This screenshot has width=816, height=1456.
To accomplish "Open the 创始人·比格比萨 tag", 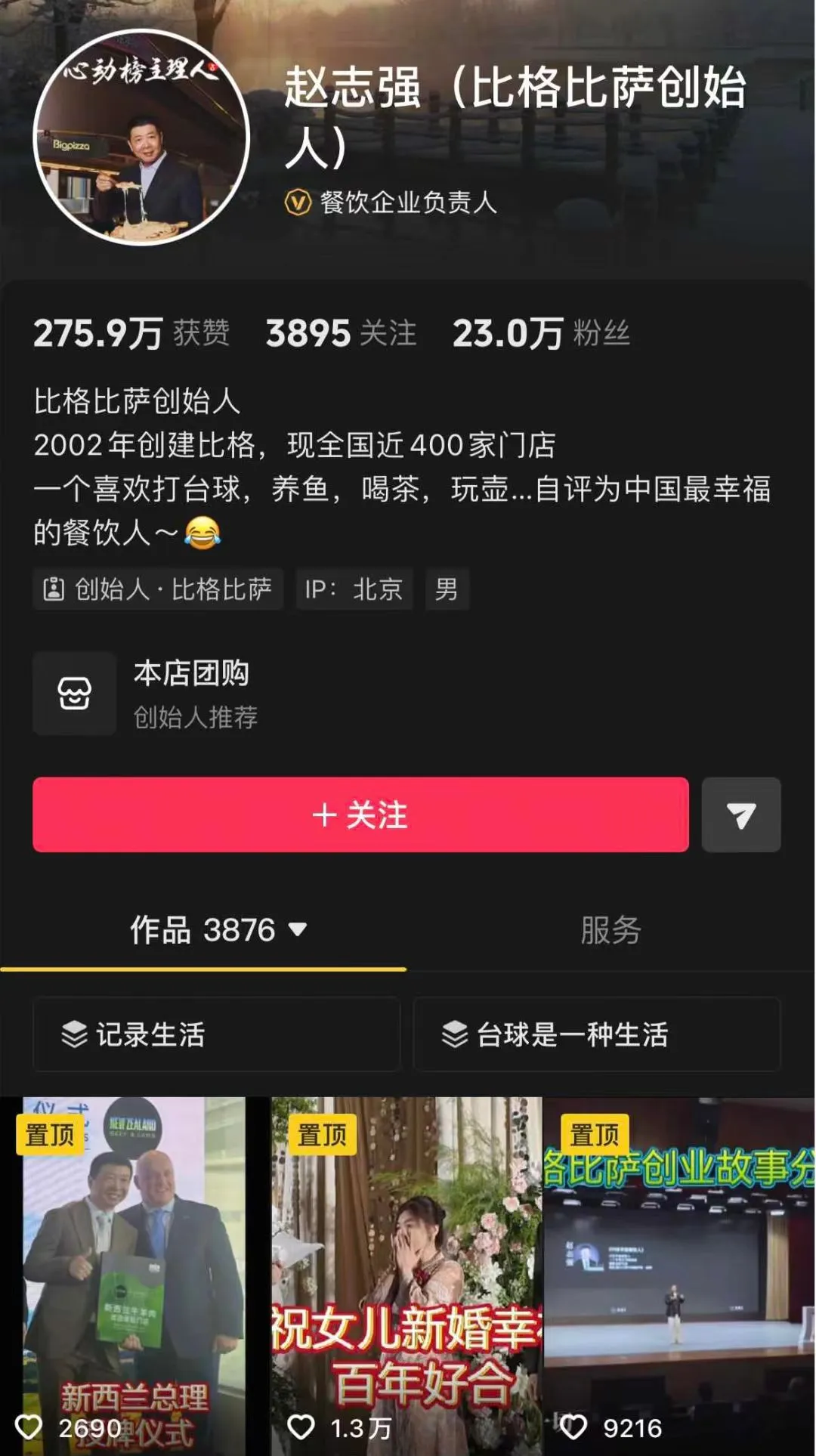I will (x=159, y=589).
